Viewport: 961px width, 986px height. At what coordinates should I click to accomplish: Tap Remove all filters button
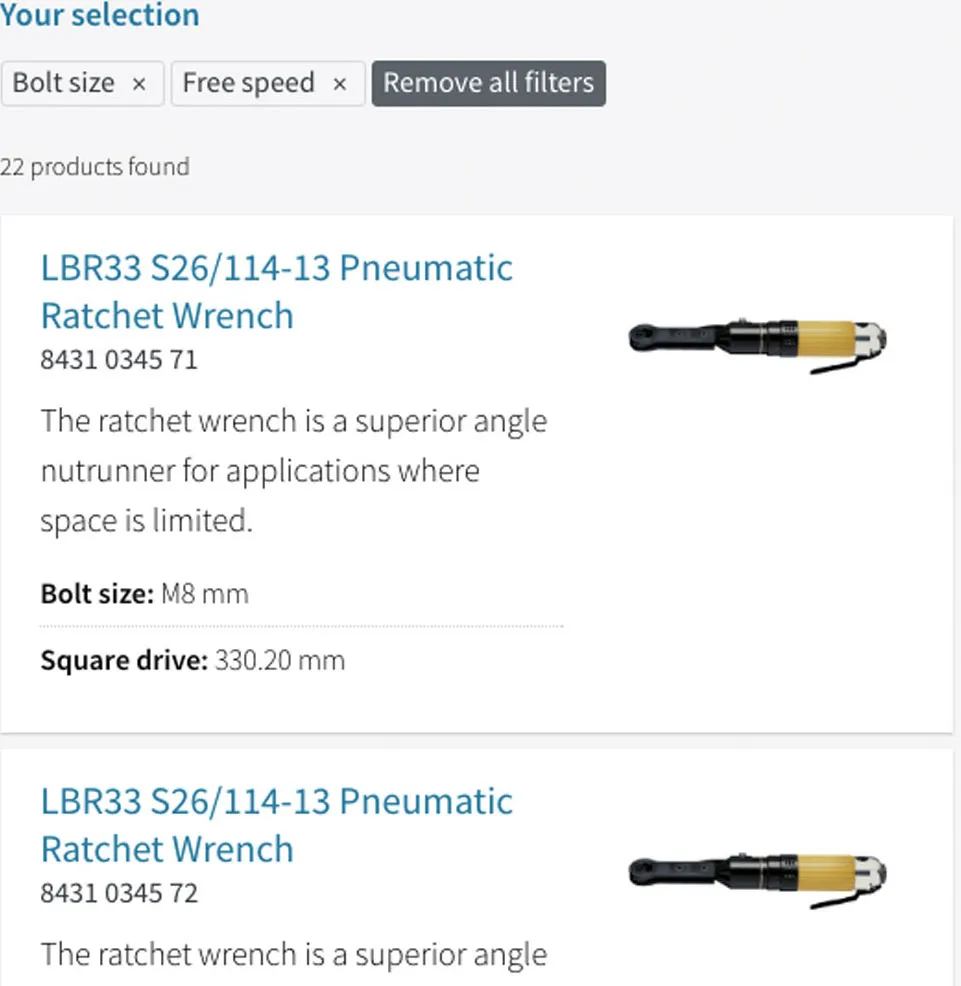coord(488,83)
